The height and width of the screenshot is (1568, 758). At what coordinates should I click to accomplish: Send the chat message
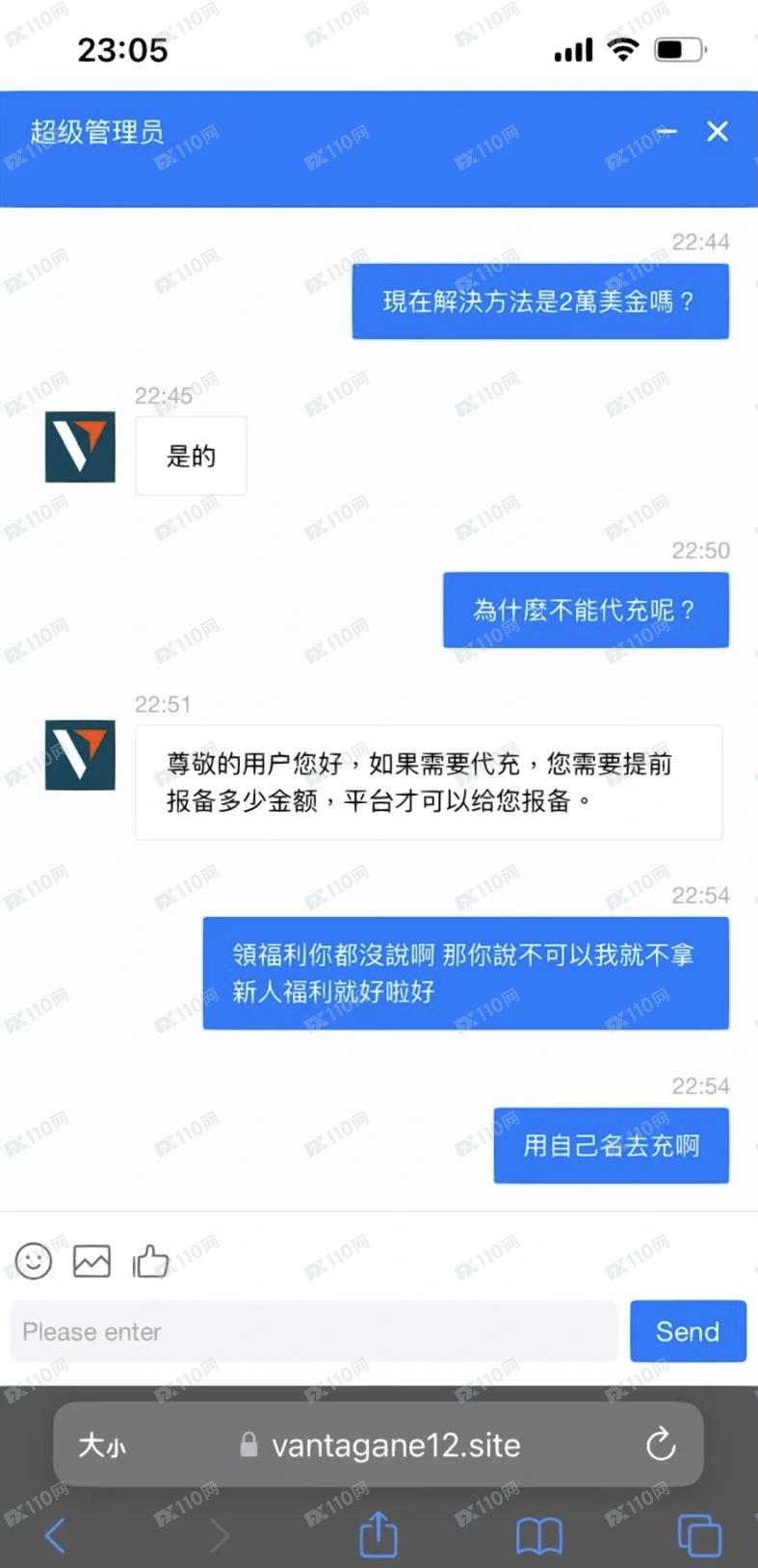tap(687, 1331)
